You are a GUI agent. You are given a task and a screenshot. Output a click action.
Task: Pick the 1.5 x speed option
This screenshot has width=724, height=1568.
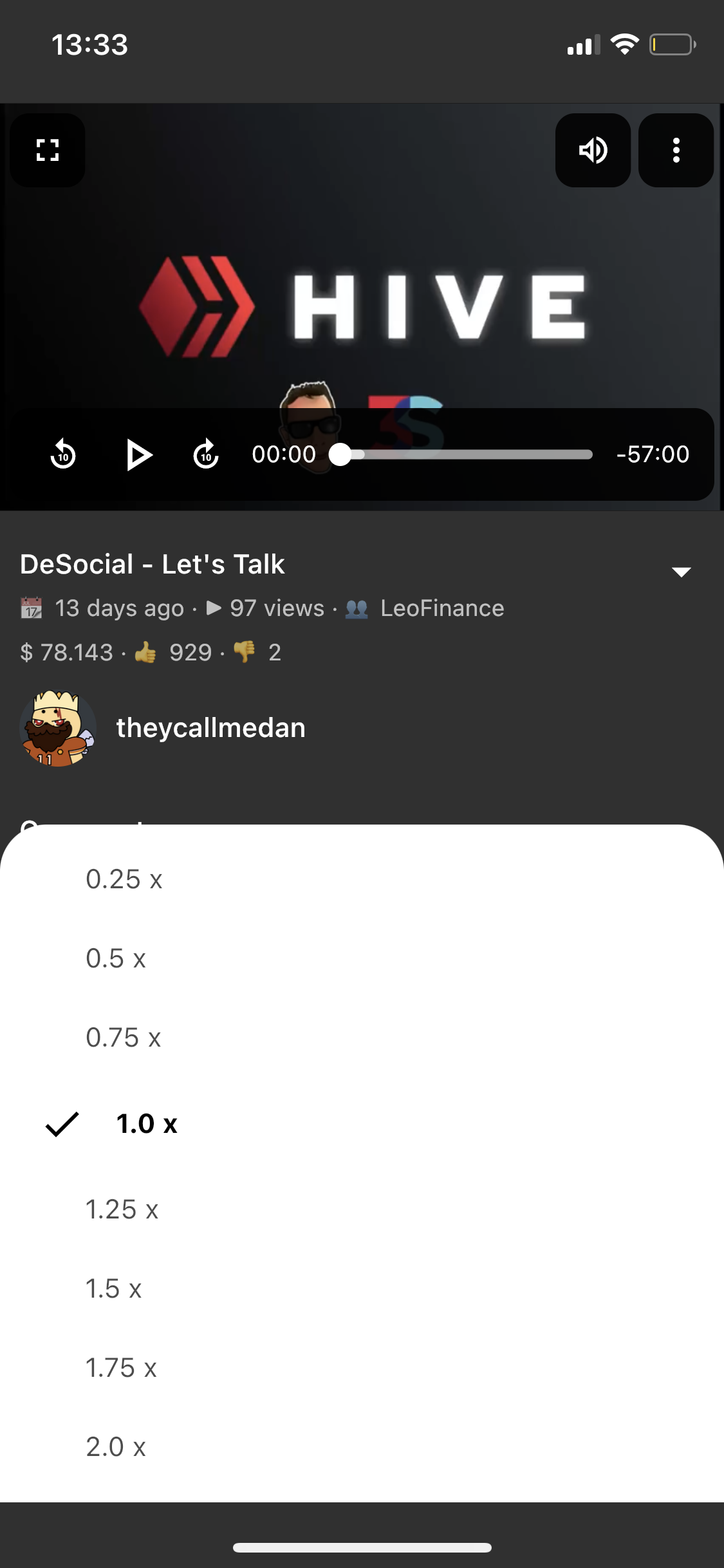[x=114, y=1289]
